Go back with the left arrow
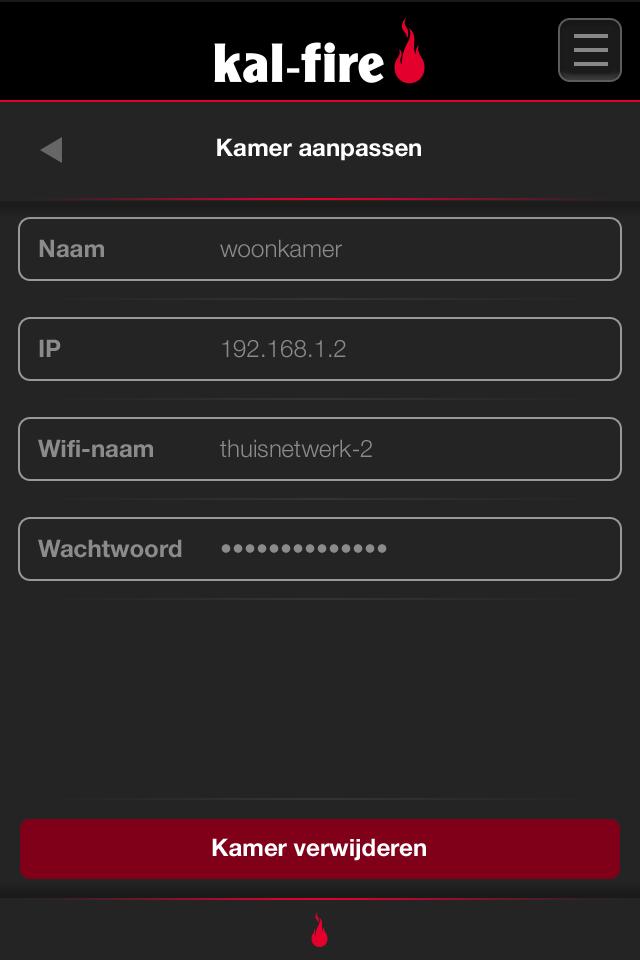 point(51,150)
